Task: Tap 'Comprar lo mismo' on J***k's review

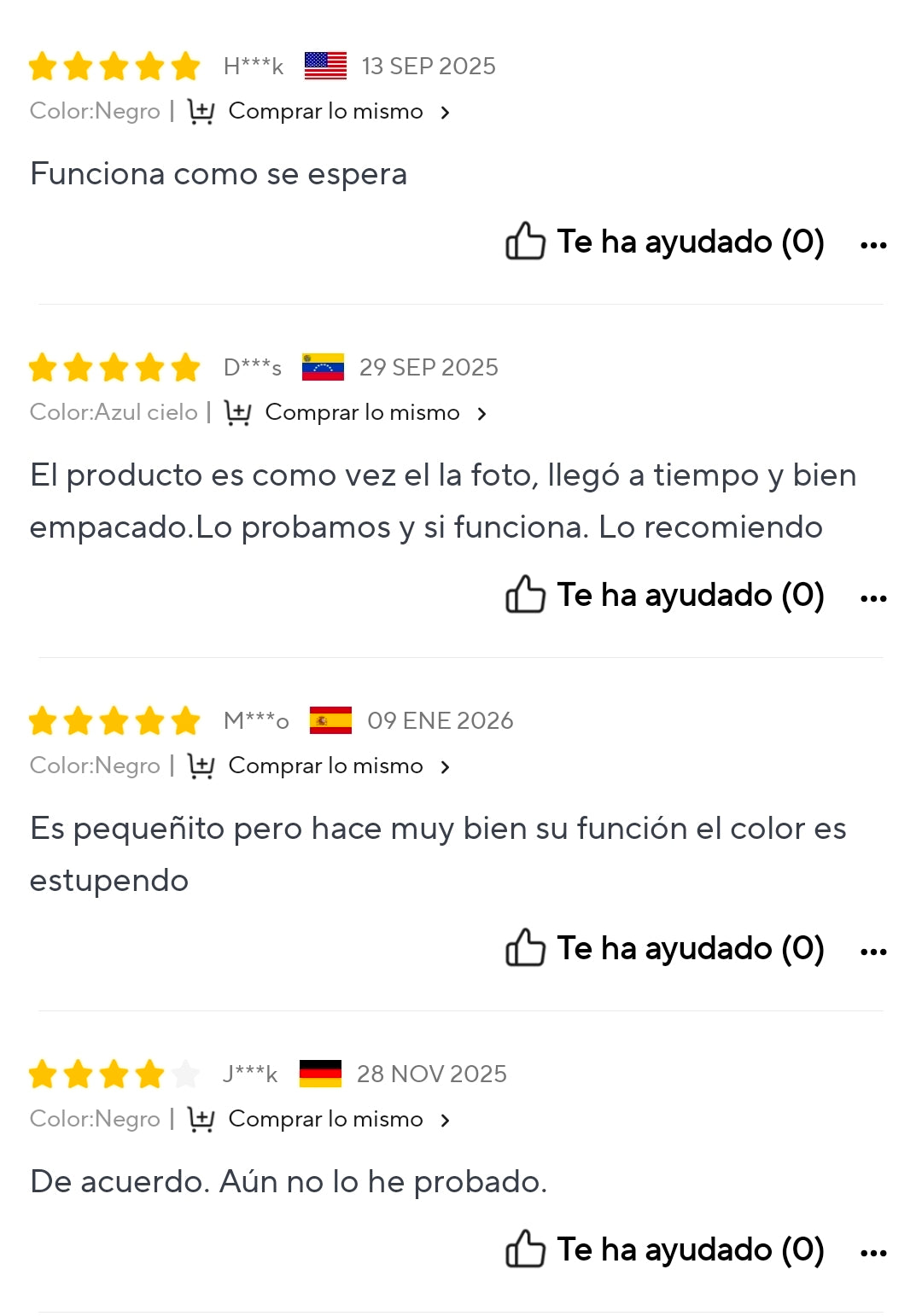Action: (x=325, y=1120)
